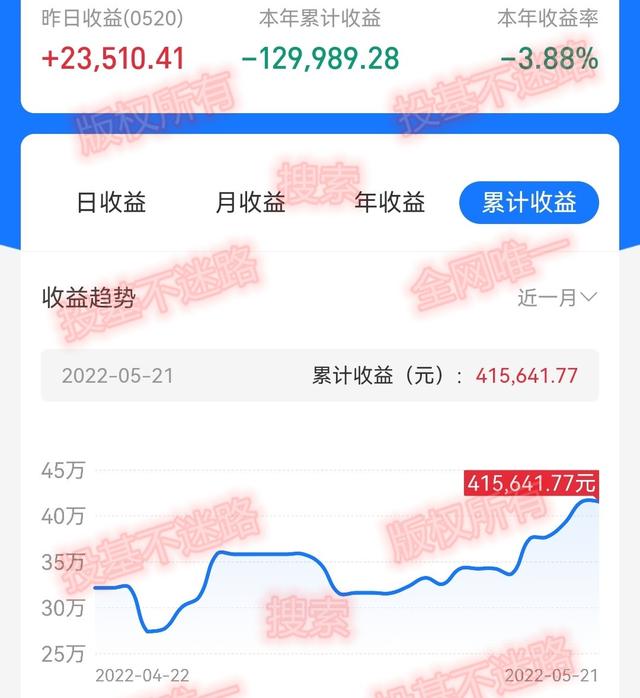This screenshot has height=698, width=640.
Task: Show the 累计收益 tab
Action: (x=529, y=203)
